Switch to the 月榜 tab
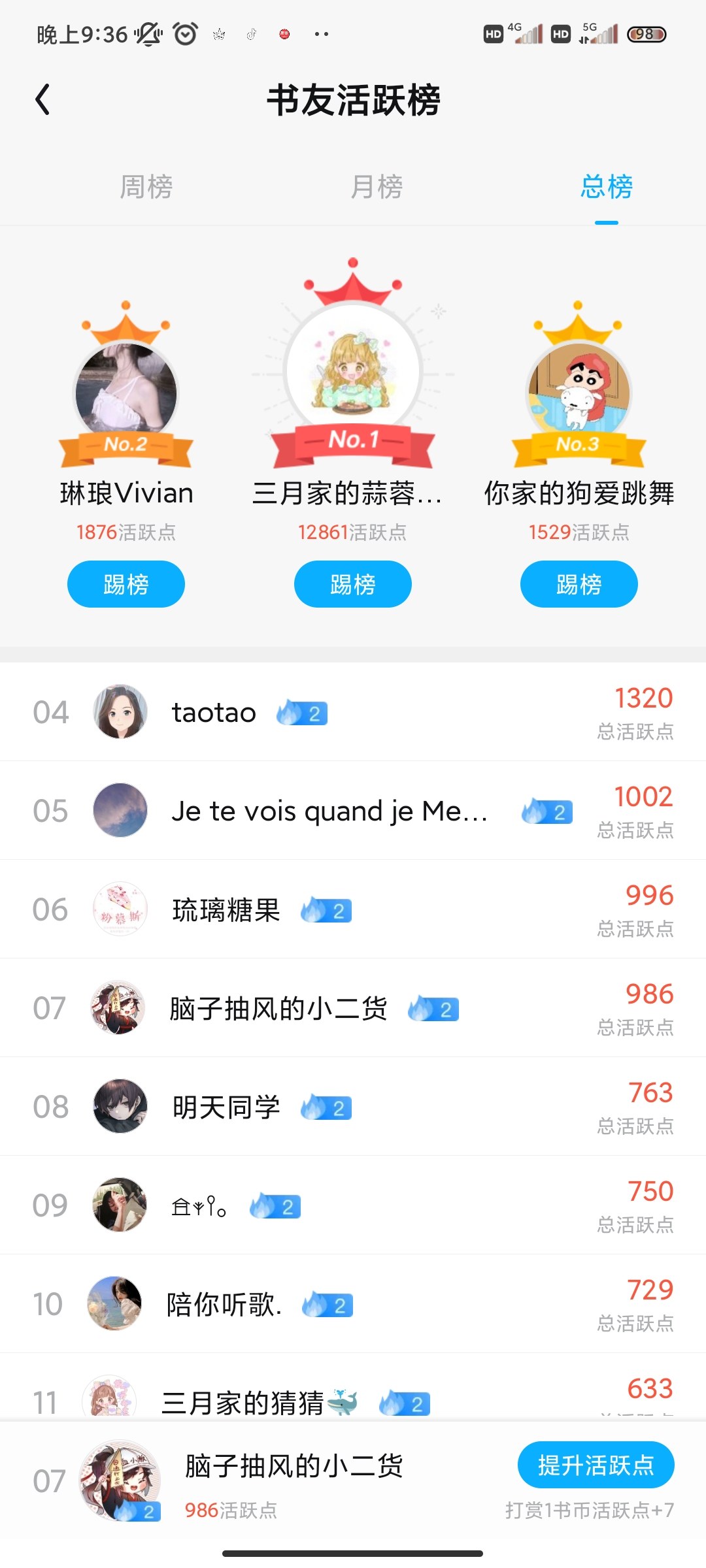 [x=377, y=187]
